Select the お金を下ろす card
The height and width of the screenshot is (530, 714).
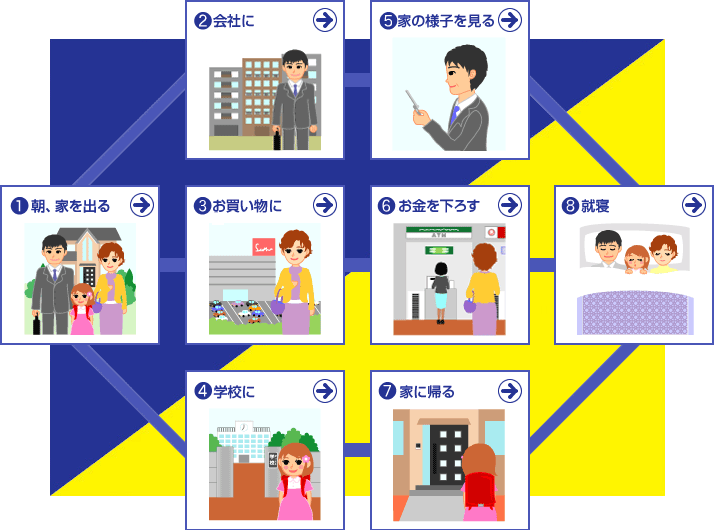449,265
